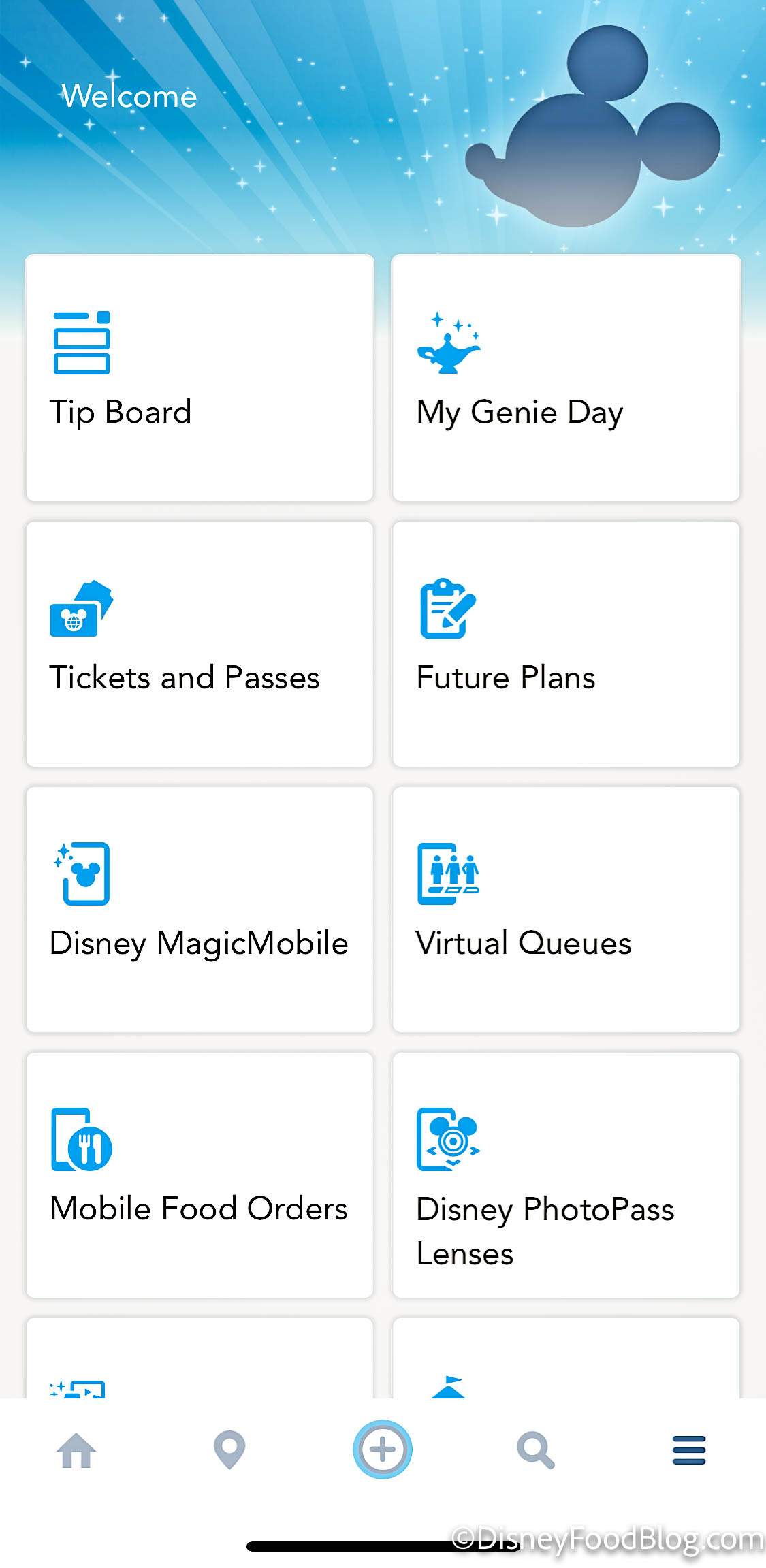The height and width of the screenshot is (1568, 766).
Task: Open My Genie Day
Action: pos(566,379)
